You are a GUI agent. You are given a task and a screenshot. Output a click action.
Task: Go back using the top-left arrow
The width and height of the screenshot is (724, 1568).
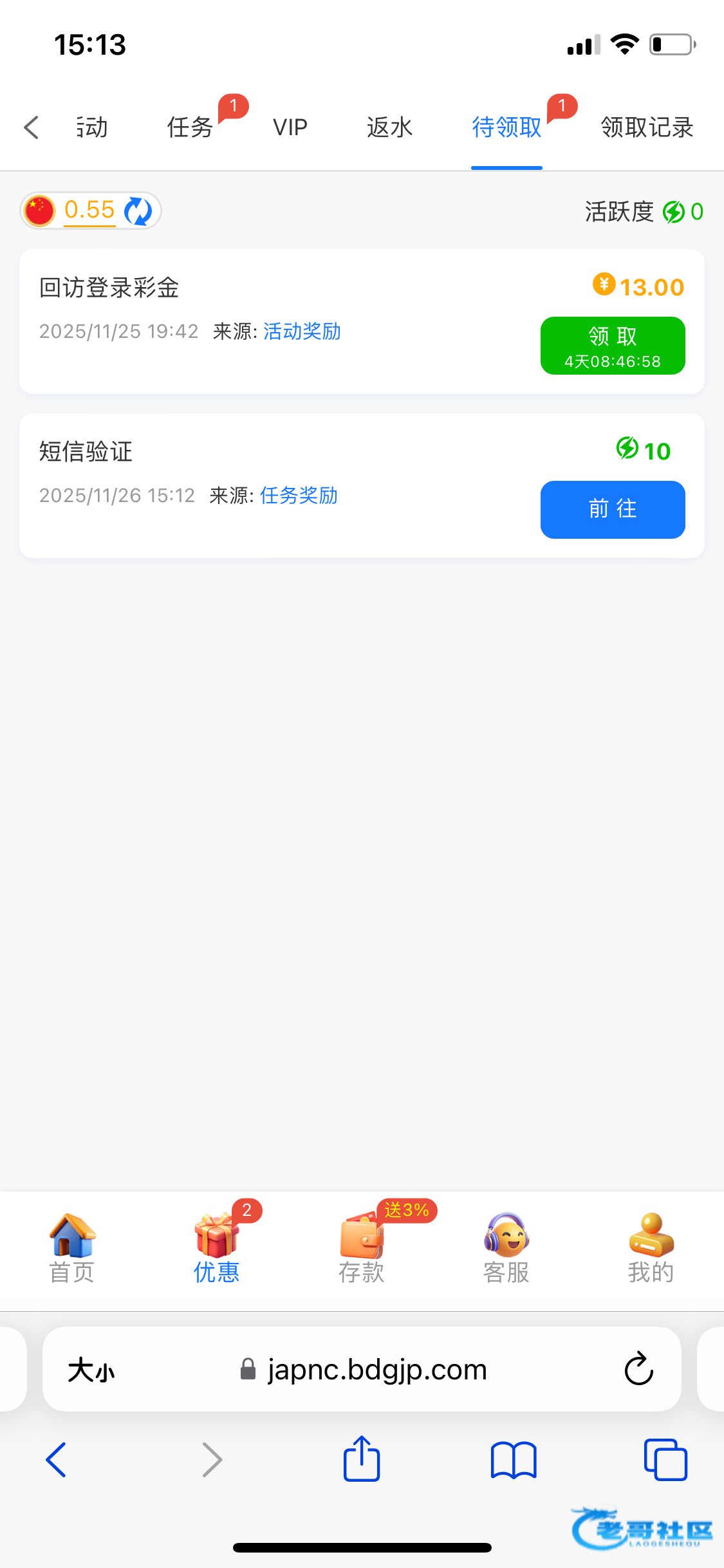[32, 127]
